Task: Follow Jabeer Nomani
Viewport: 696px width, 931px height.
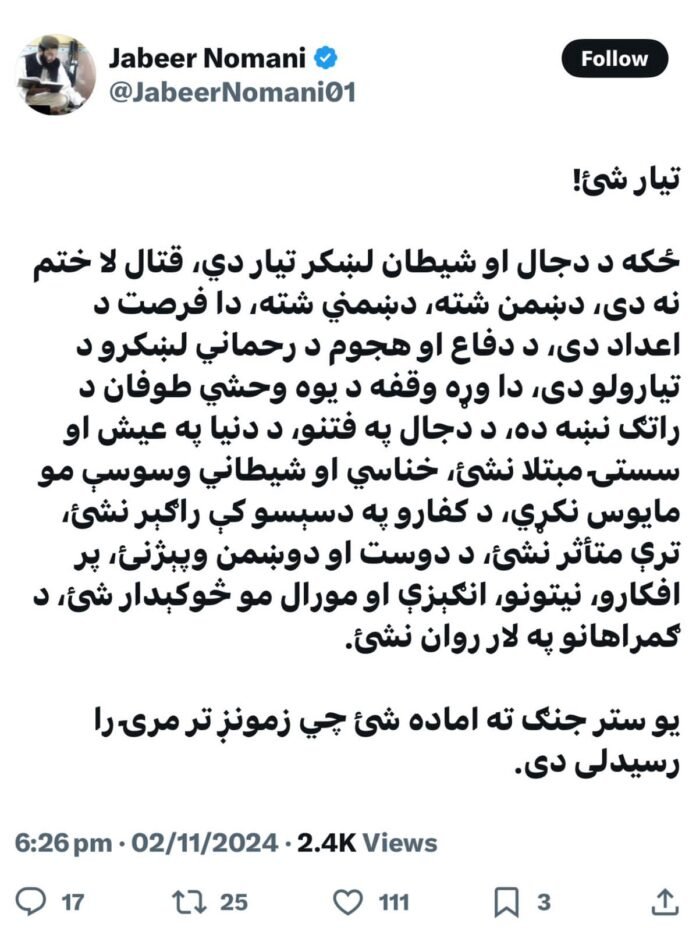Action: pos(614,59)
